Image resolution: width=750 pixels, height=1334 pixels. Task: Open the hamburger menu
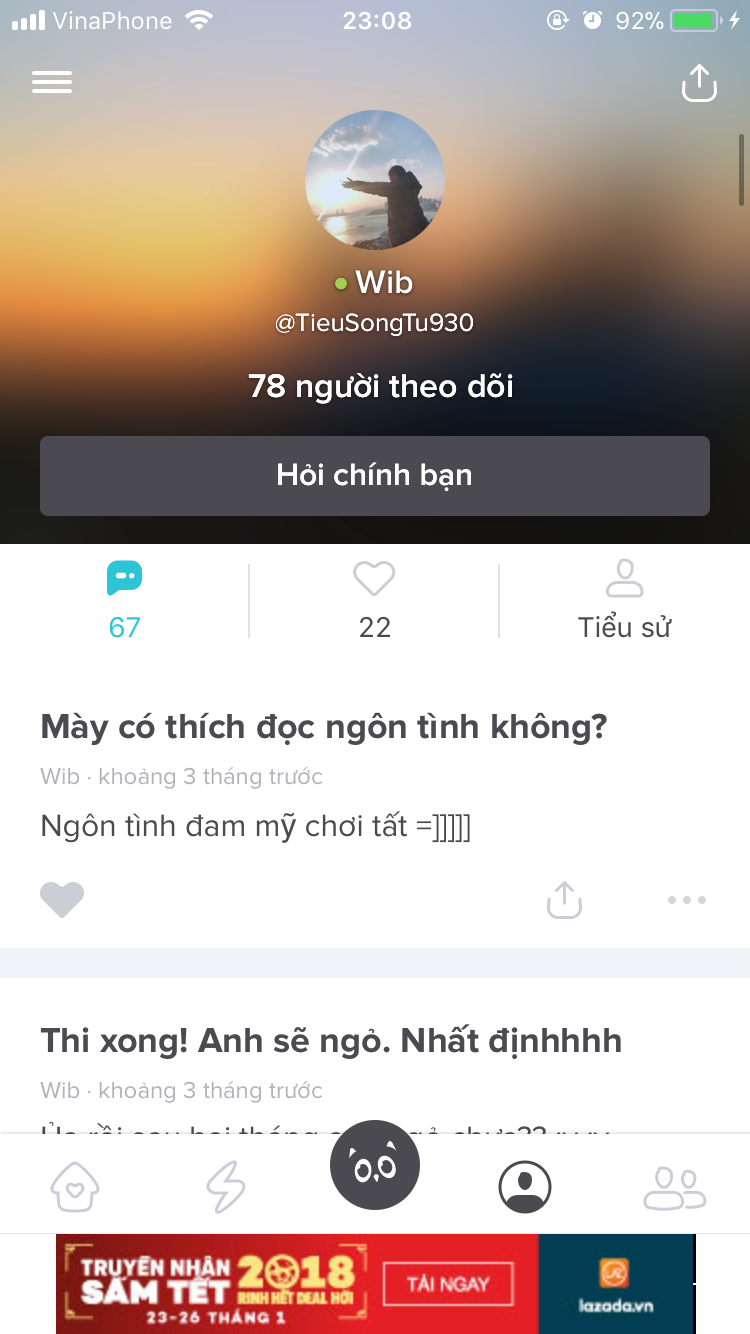click(52, 82)
